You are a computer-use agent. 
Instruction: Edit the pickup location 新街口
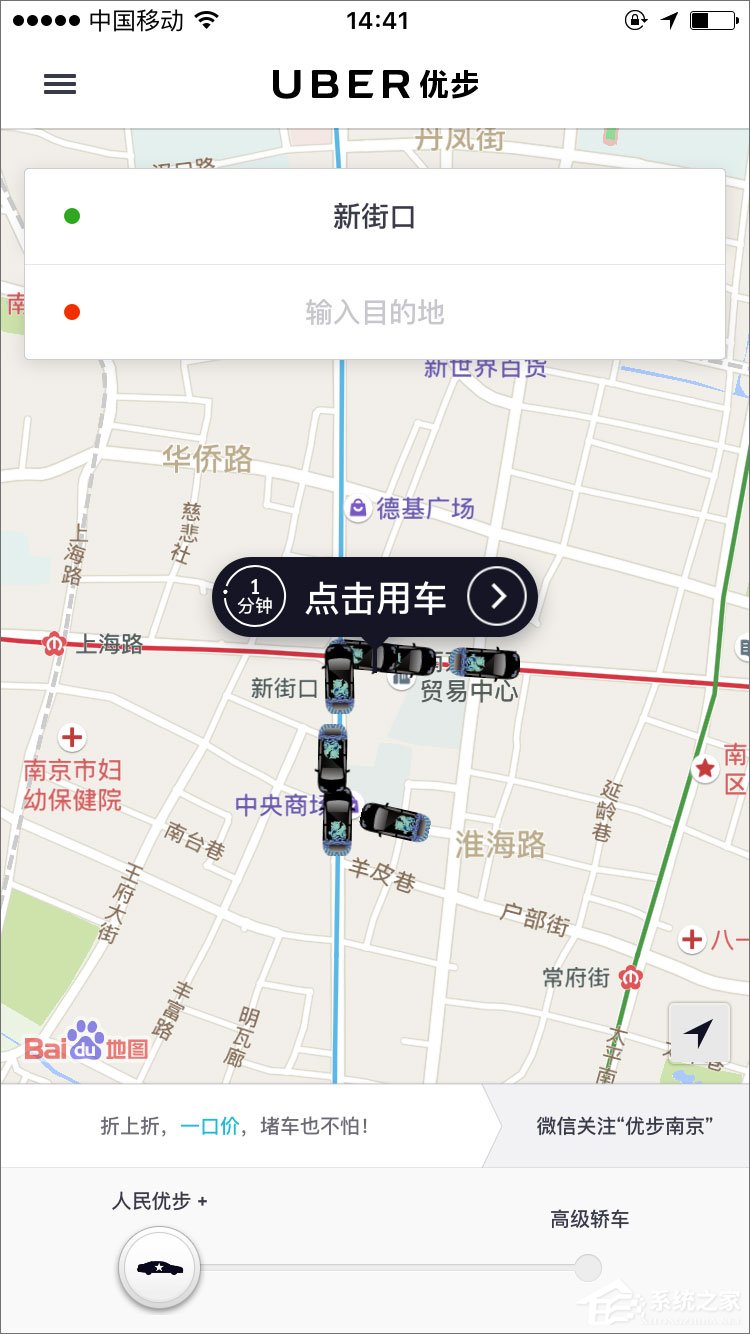click(374, 216)
